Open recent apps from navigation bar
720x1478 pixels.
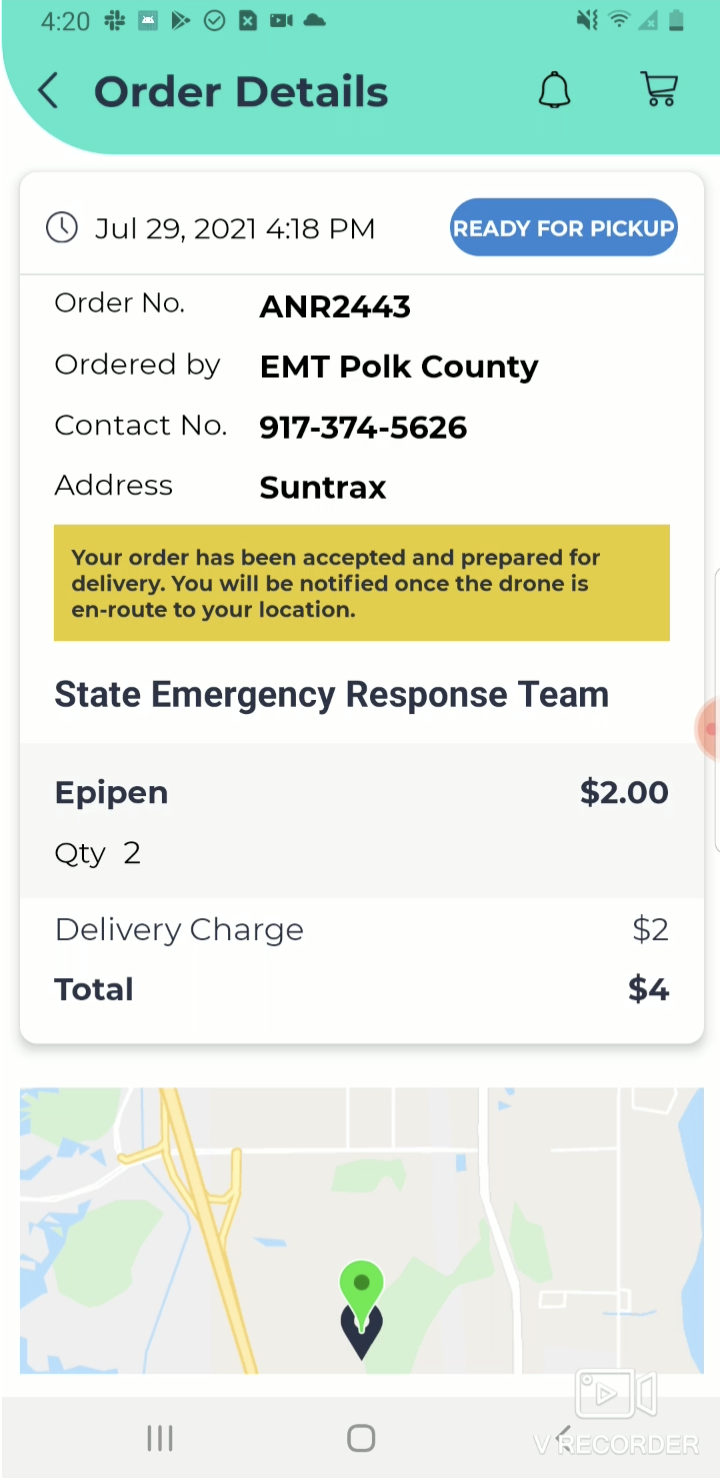coord(160,1438)
